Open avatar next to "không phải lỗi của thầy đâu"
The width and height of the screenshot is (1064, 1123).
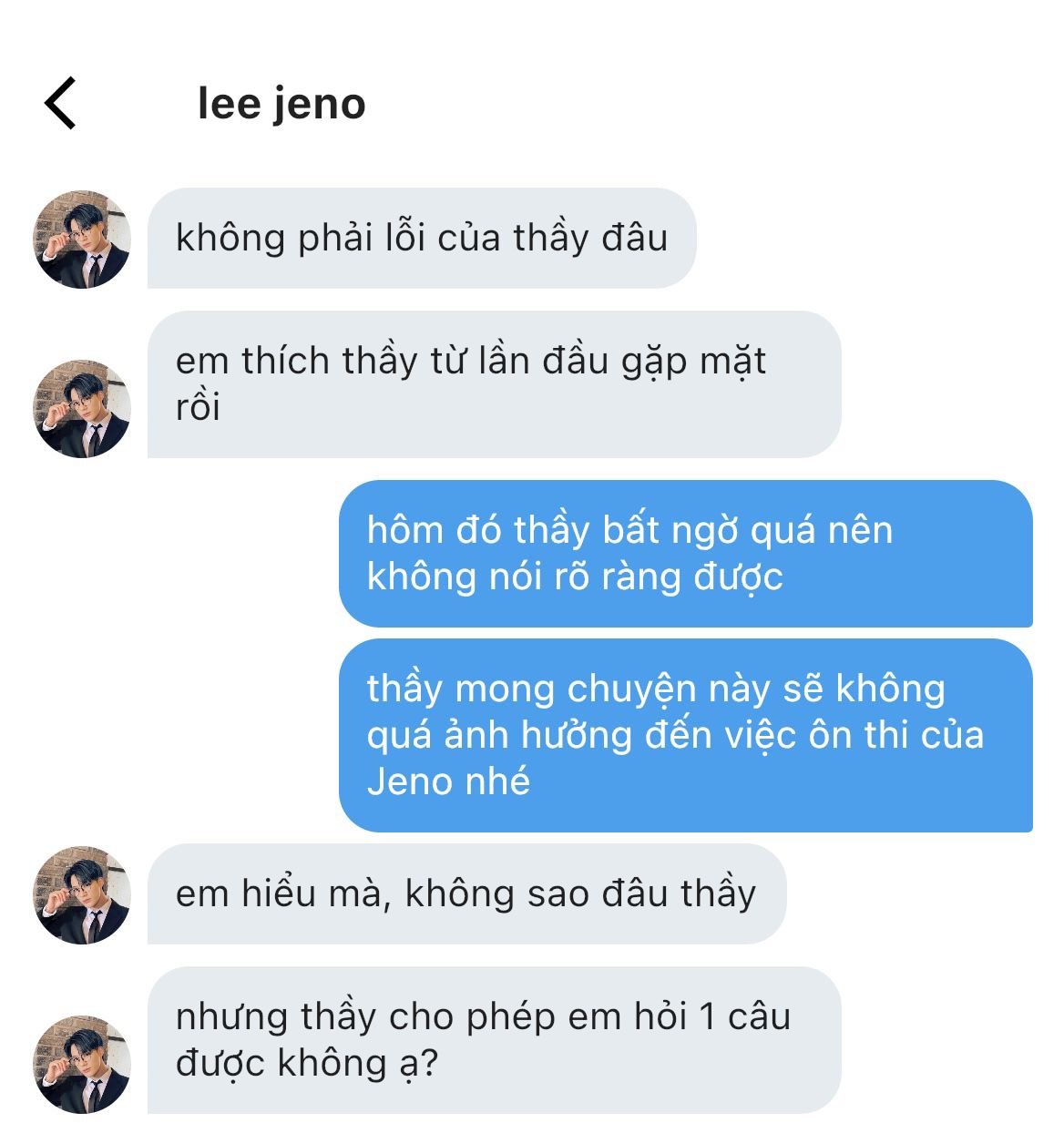point(82,240)
